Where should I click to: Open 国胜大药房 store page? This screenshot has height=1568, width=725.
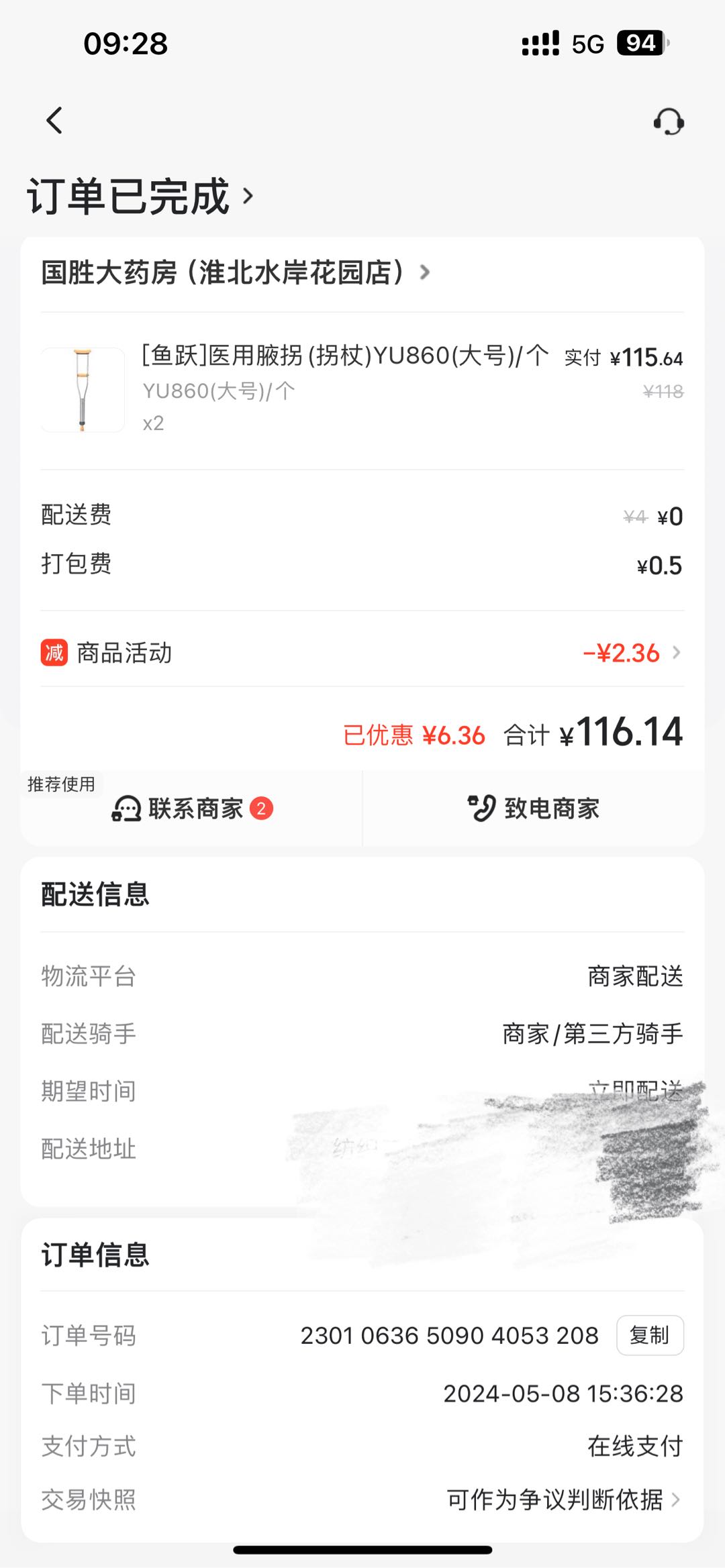[x=235, y=272]
